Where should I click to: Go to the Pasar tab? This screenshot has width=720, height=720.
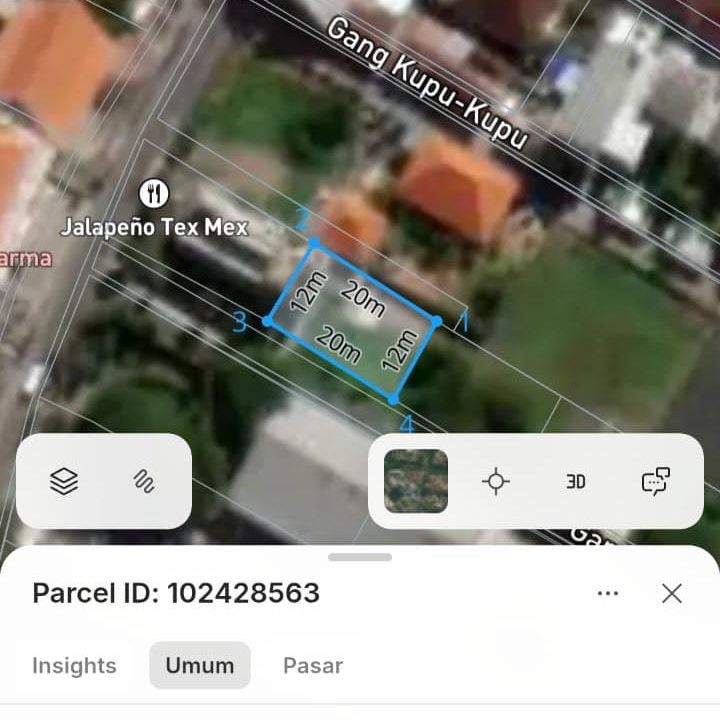pos(313,666)
